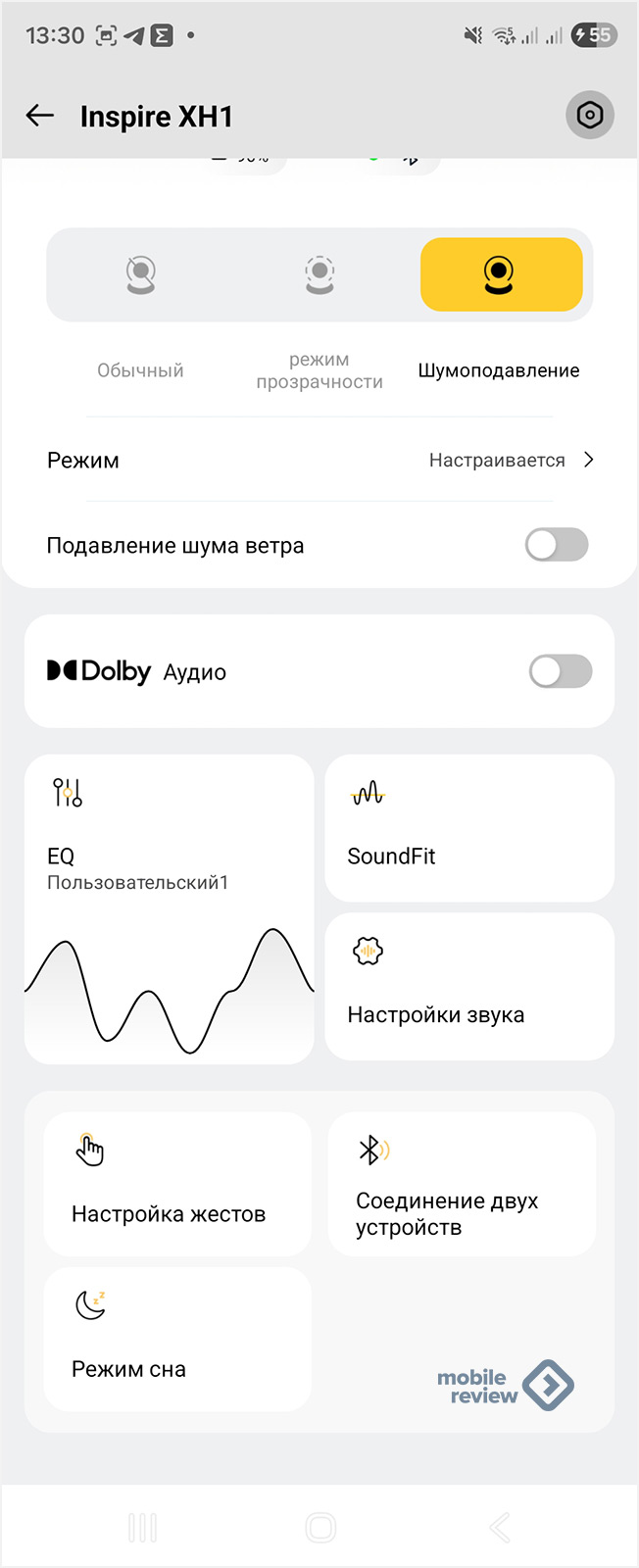Open the headphone settings gear icon
This screenshot has width=639, height=1568.
589,116
